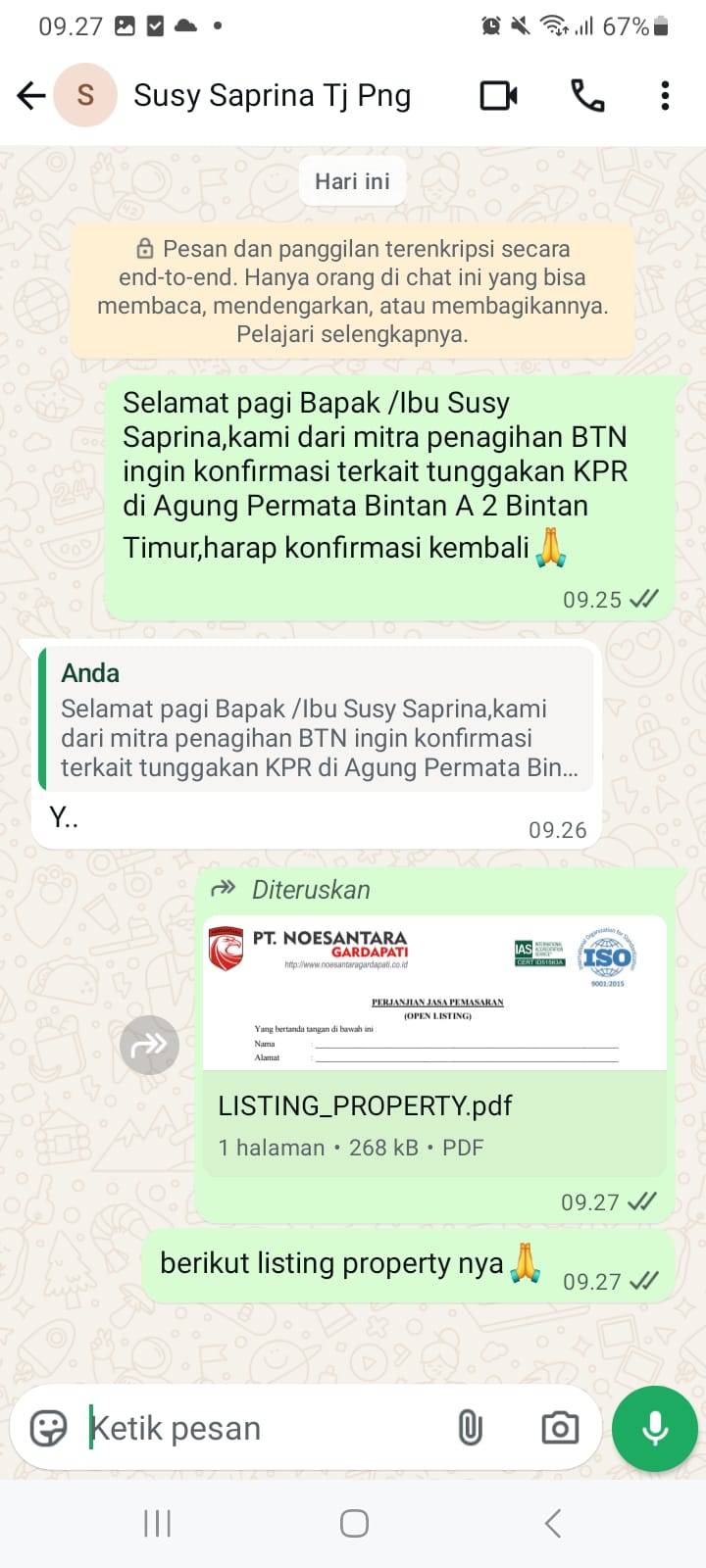Open the camera to send a photo

click(x=559, y=1428)
